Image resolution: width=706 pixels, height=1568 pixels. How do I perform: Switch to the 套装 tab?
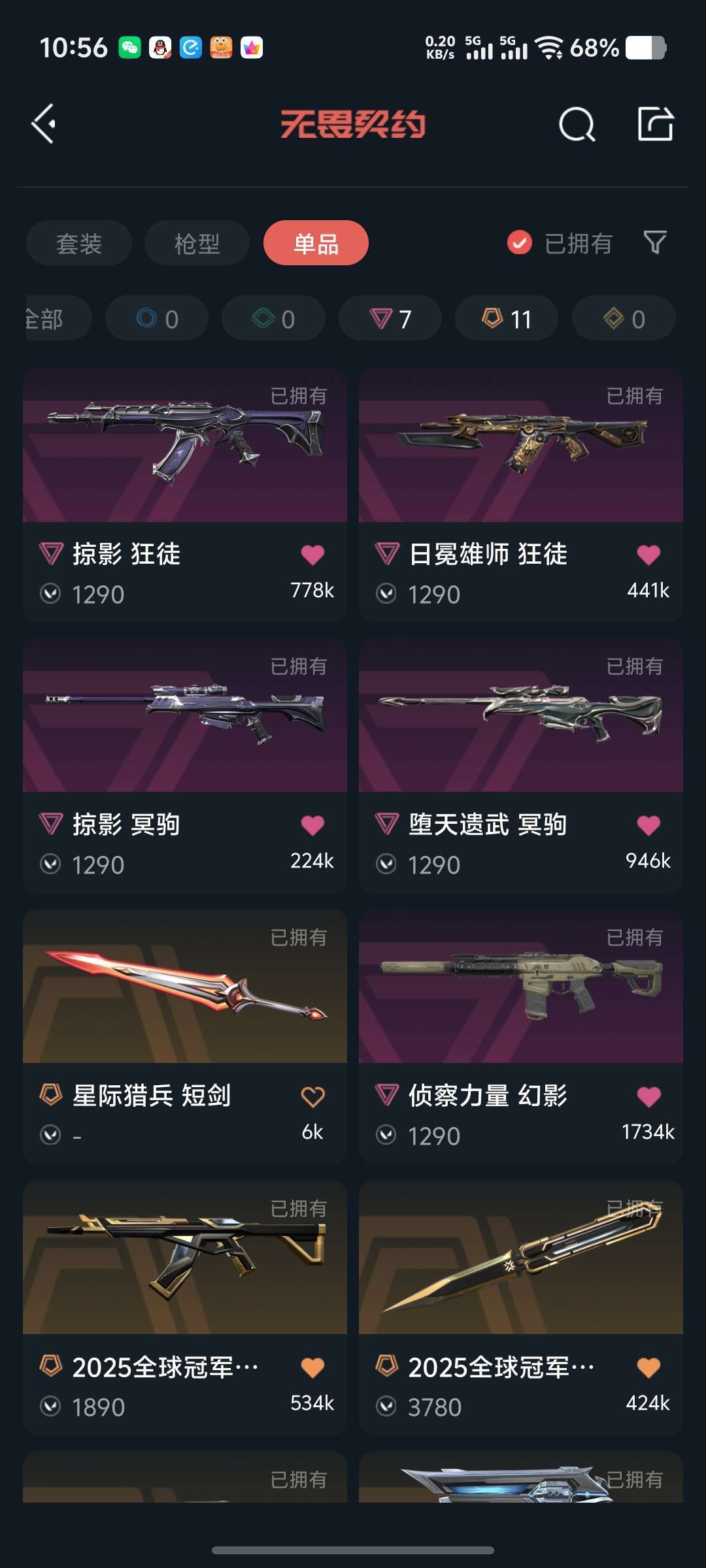click(78, 242)
